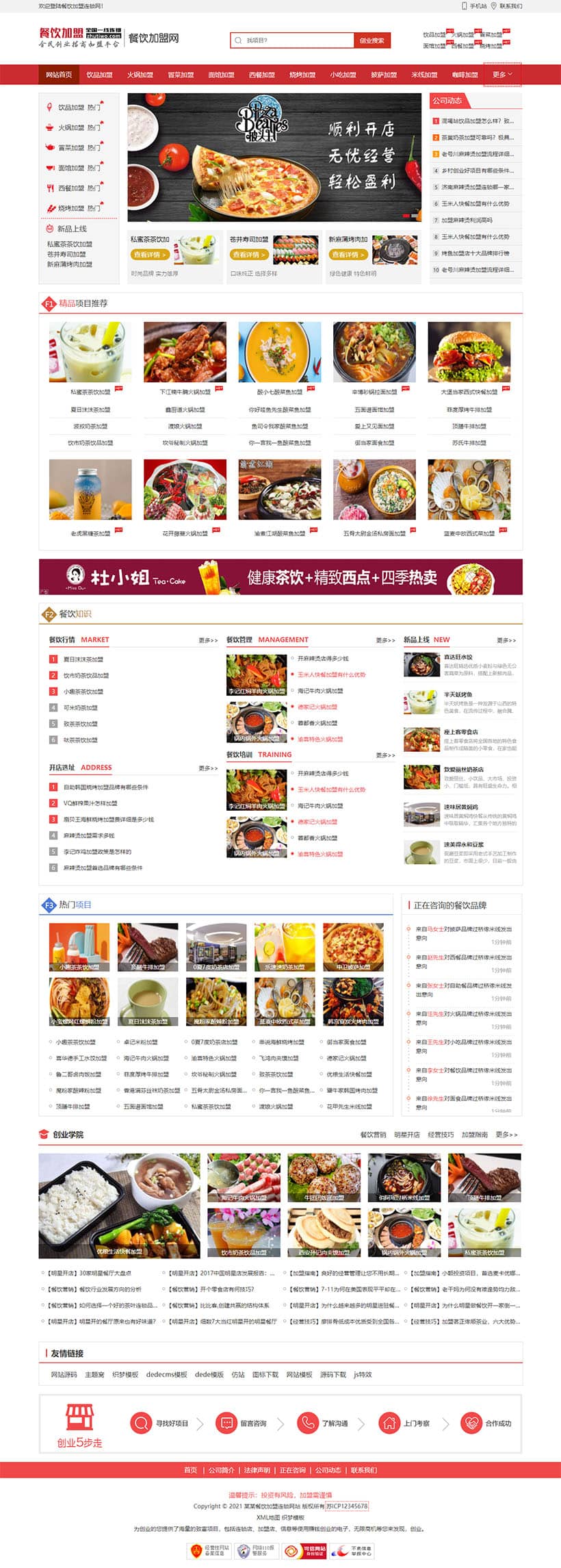Open the 中卫披萨加盟 tile in 热门项目

pos(353,948)
